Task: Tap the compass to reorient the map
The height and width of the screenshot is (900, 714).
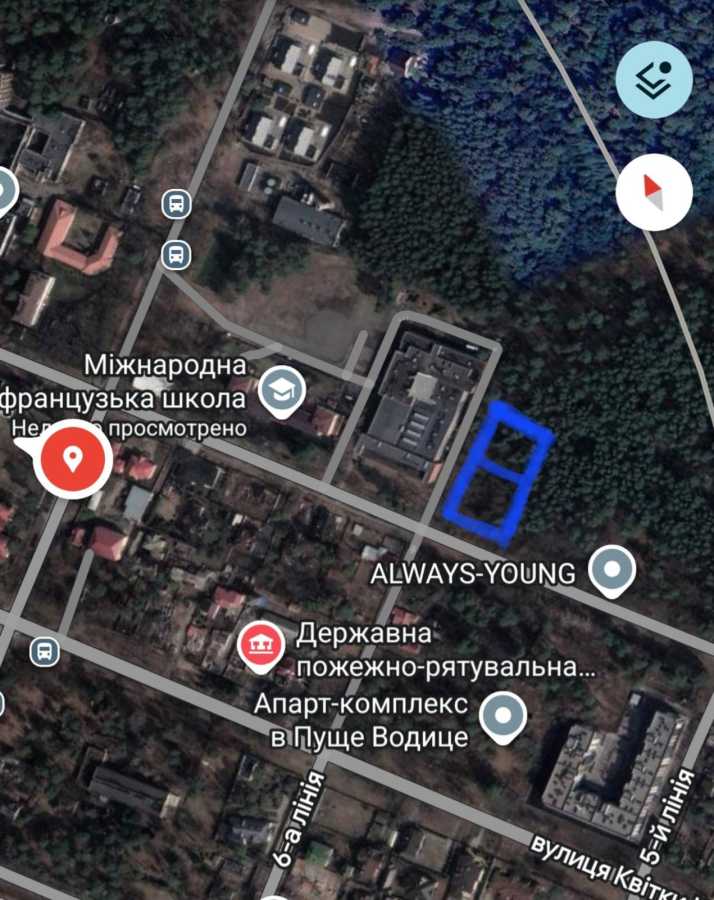Action: (654, 191)
